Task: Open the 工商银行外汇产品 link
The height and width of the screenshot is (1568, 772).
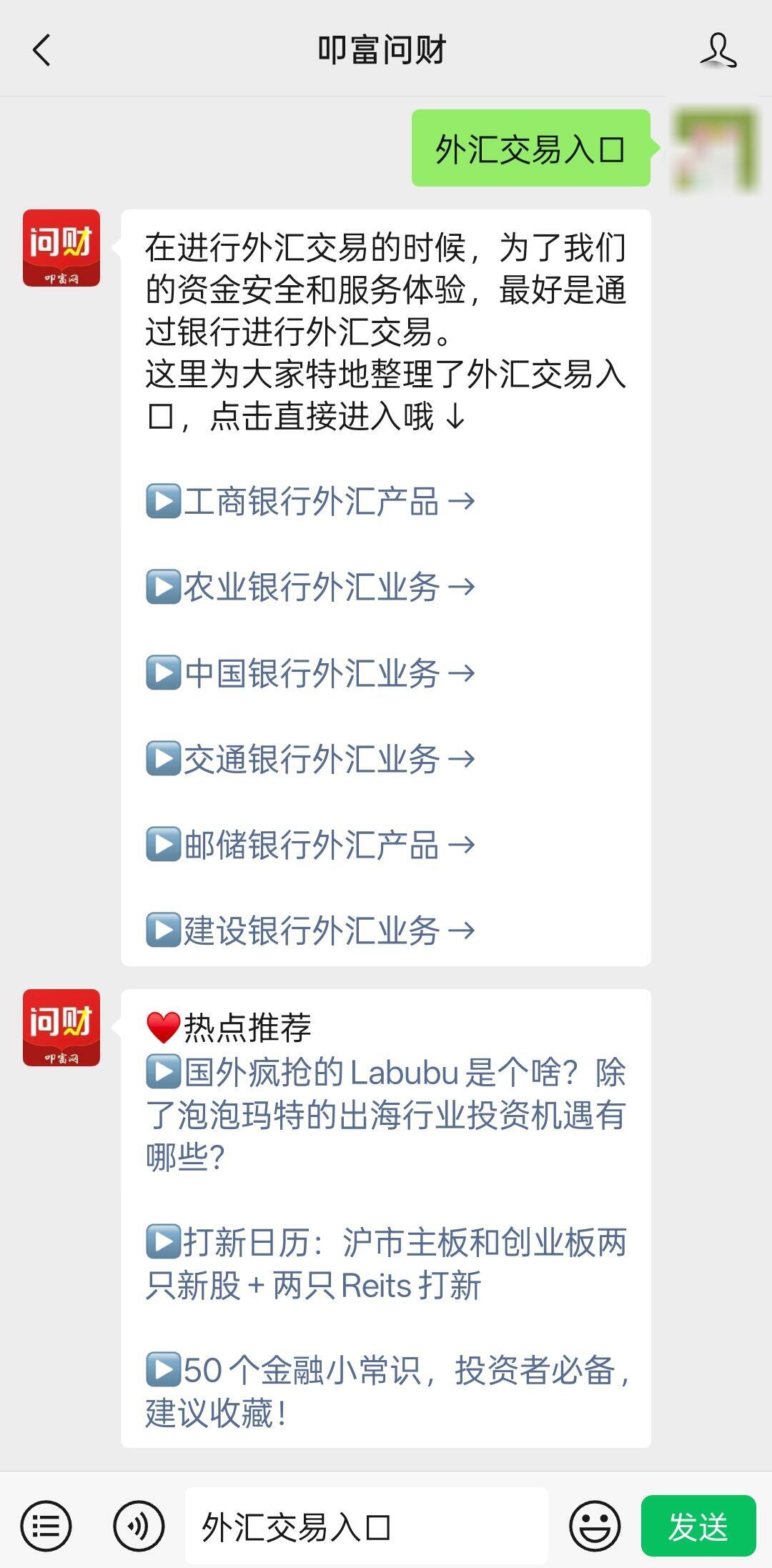Action: [x=311, y=501]
